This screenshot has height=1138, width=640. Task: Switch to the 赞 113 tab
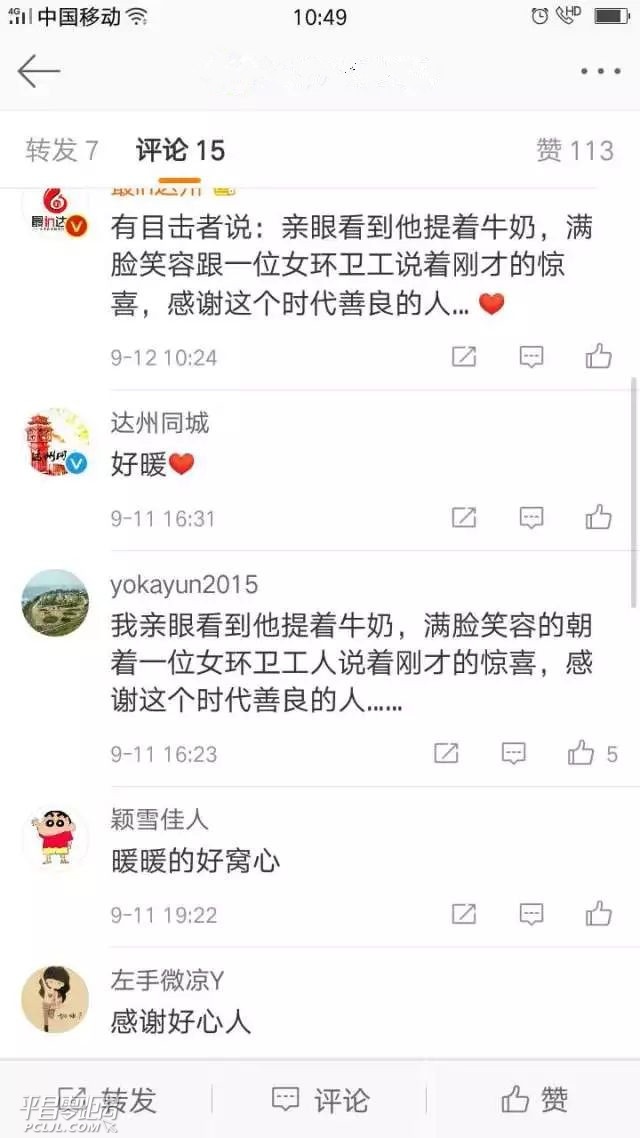pos(574,151)
